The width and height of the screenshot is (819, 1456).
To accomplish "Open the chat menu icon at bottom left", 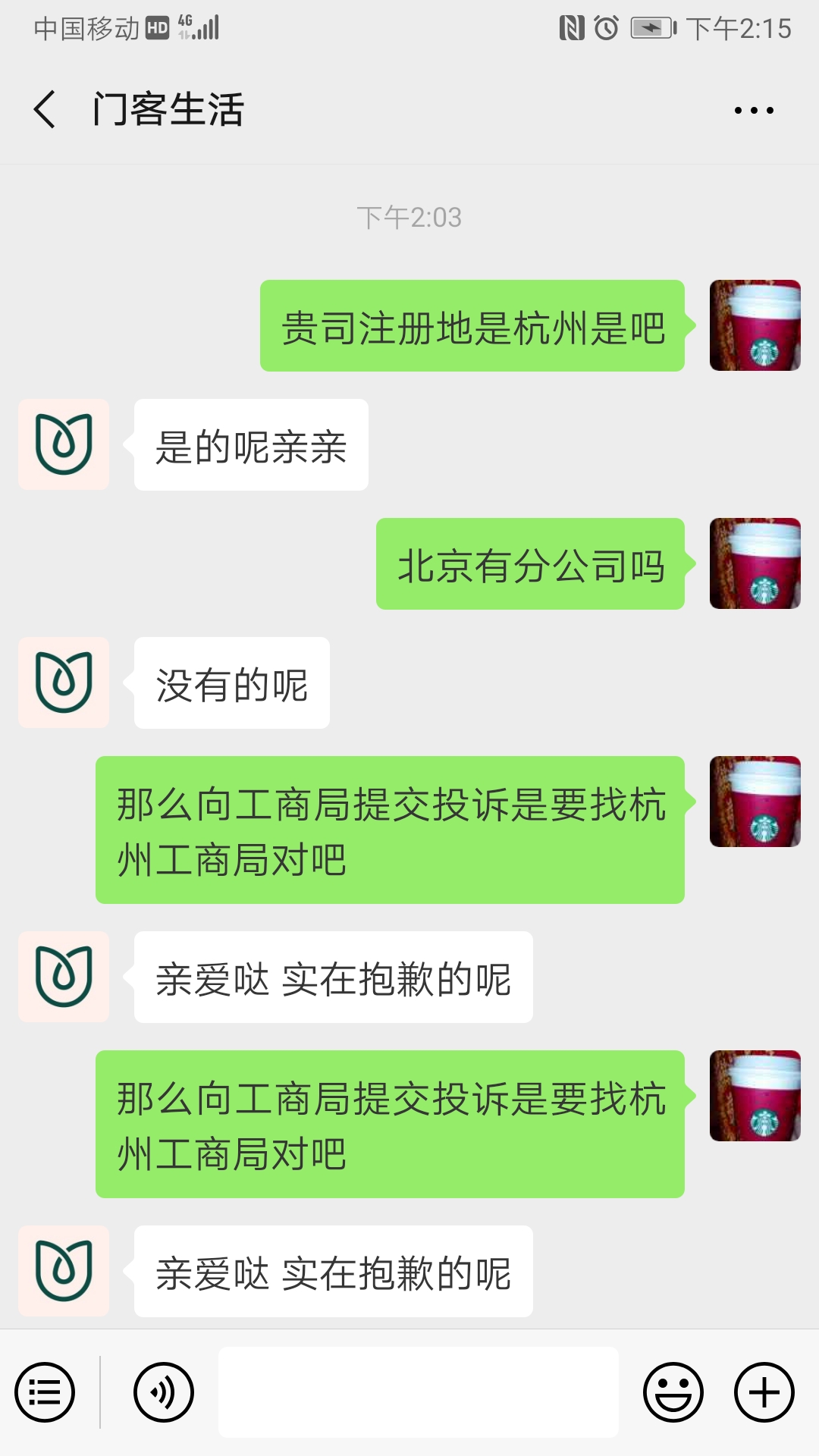I will click(x=43, y=1392).
